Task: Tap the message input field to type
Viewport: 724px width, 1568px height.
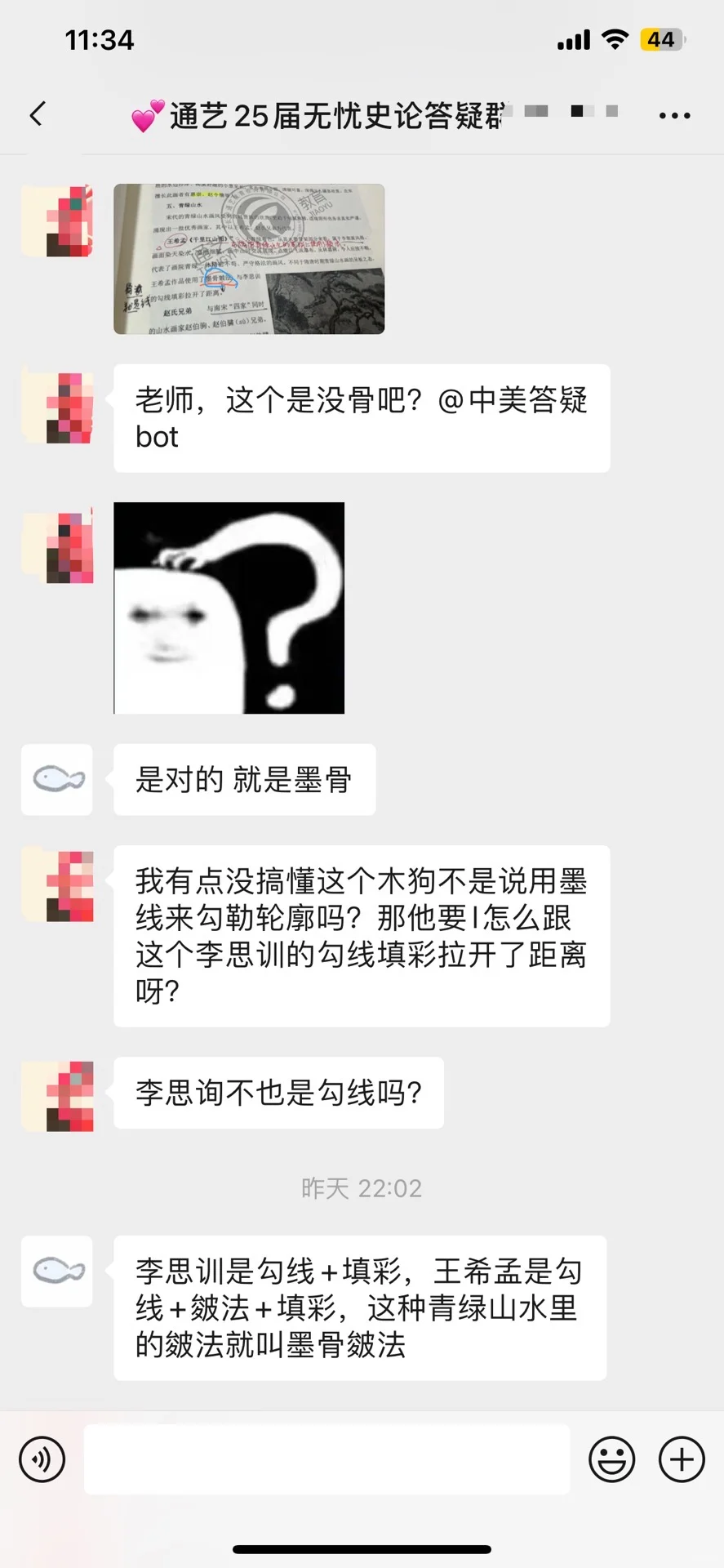Action: [x=326, y=1459]
